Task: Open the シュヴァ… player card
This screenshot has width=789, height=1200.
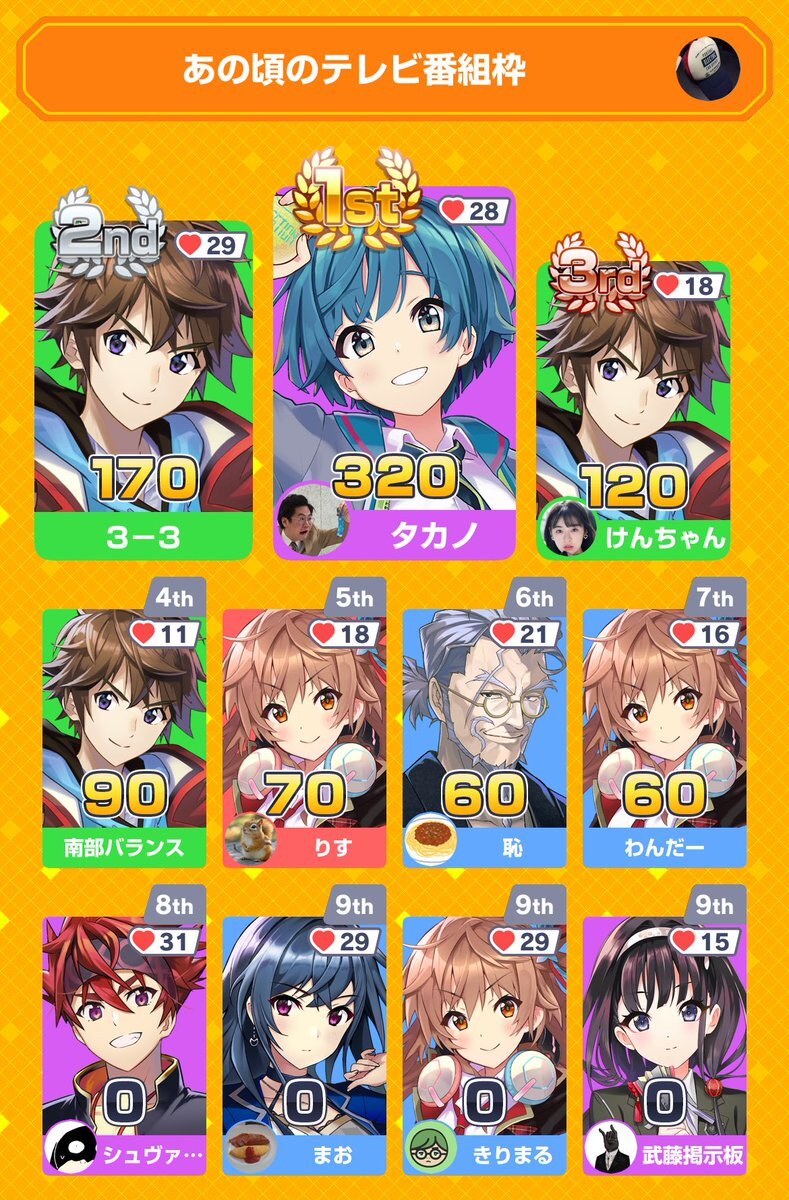Action: [124, 1040]
